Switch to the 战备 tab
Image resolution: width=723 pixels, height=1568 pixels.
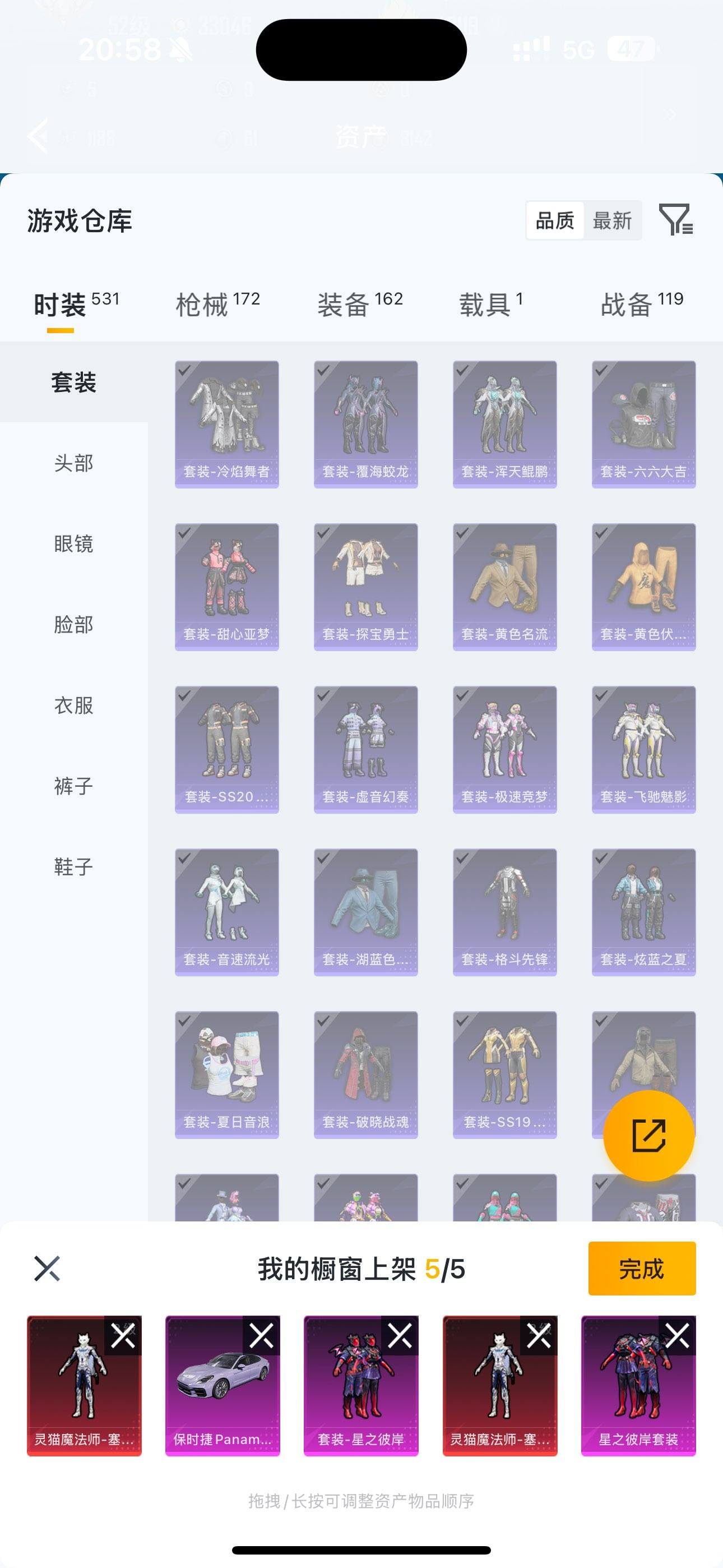coord(641,305)
